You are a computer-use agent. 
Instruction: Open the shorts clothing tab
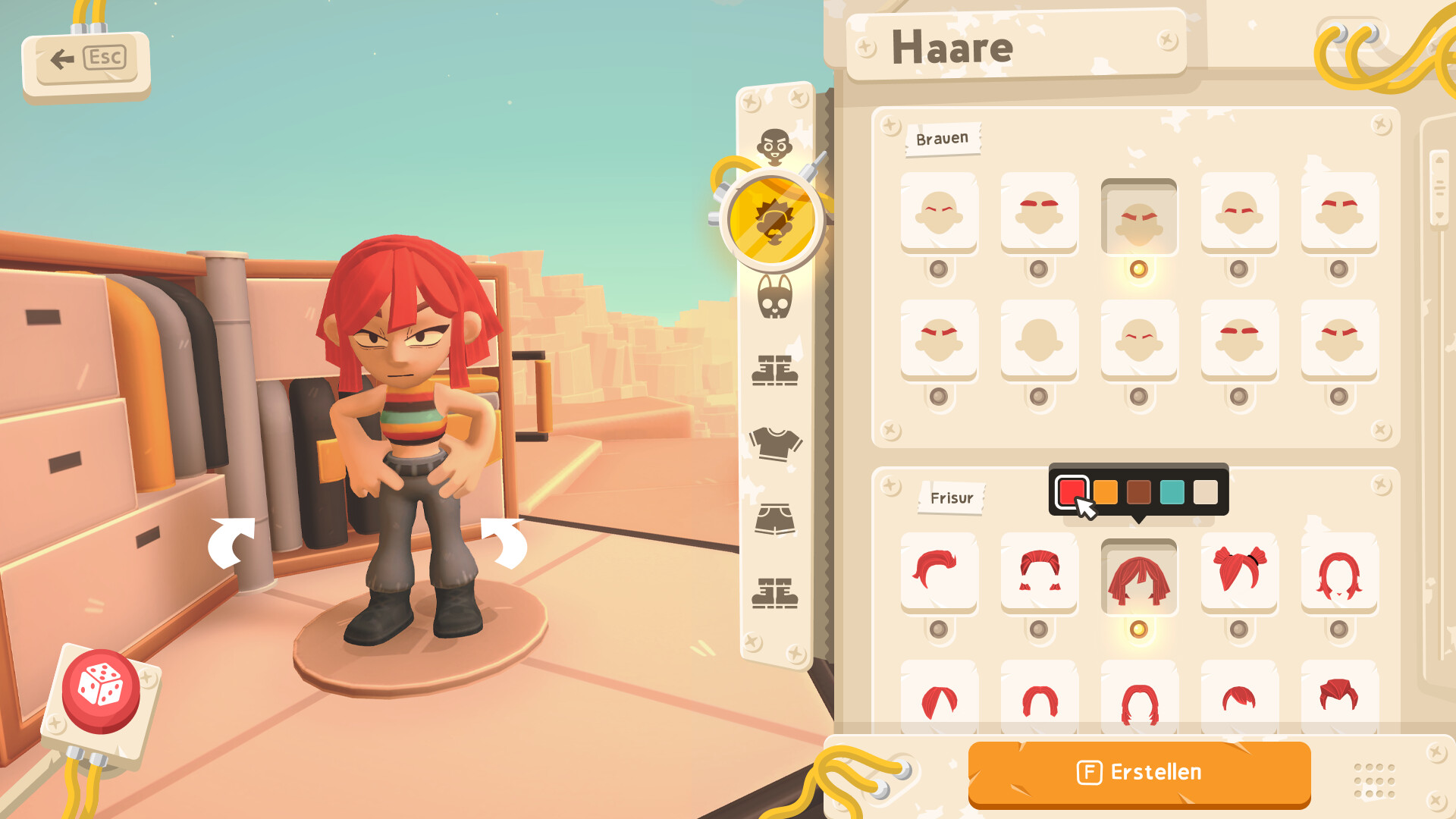click(x=774, y=519)
